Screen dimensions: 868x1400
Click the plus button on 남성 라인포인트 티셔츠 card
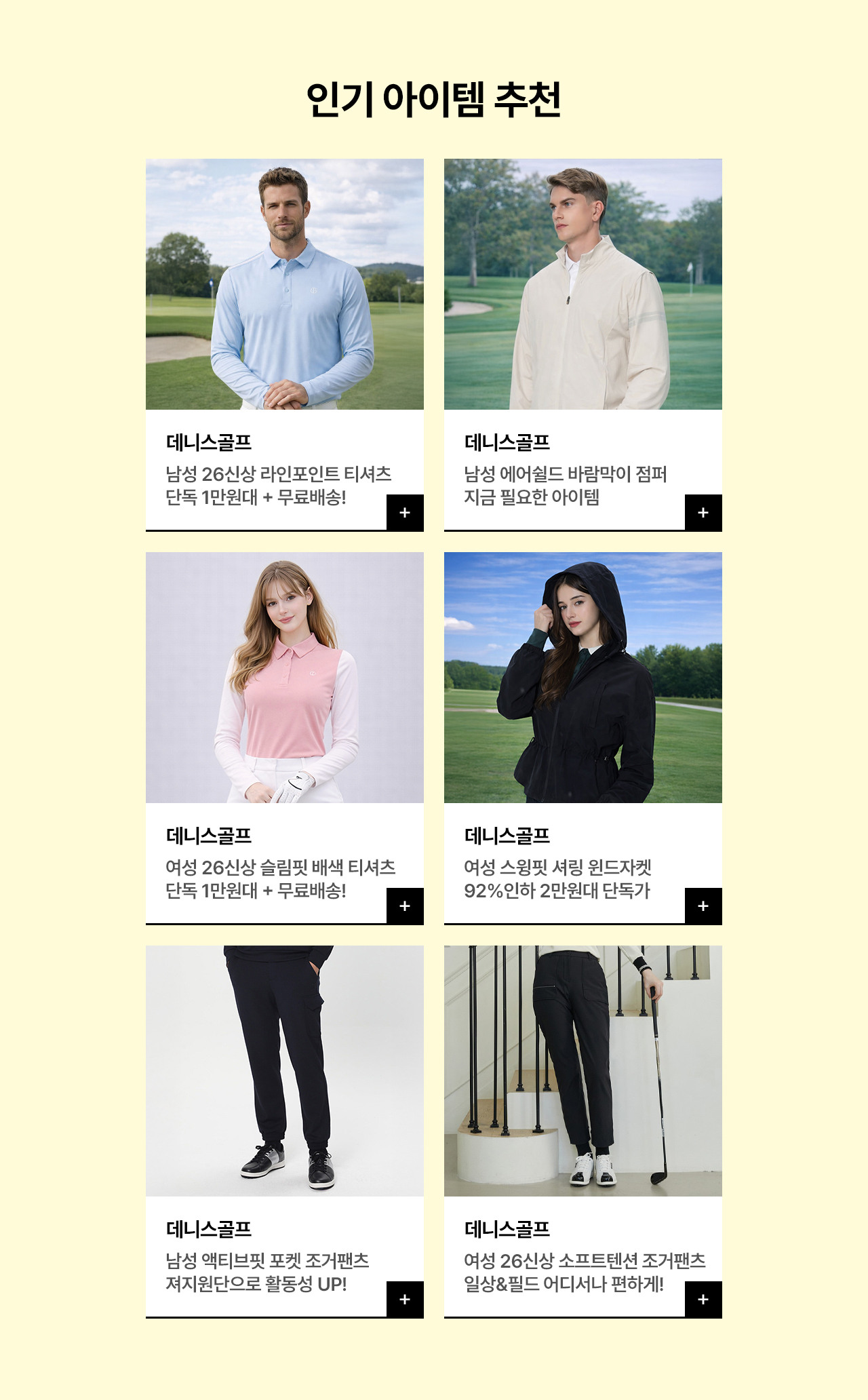coord(404,513)
